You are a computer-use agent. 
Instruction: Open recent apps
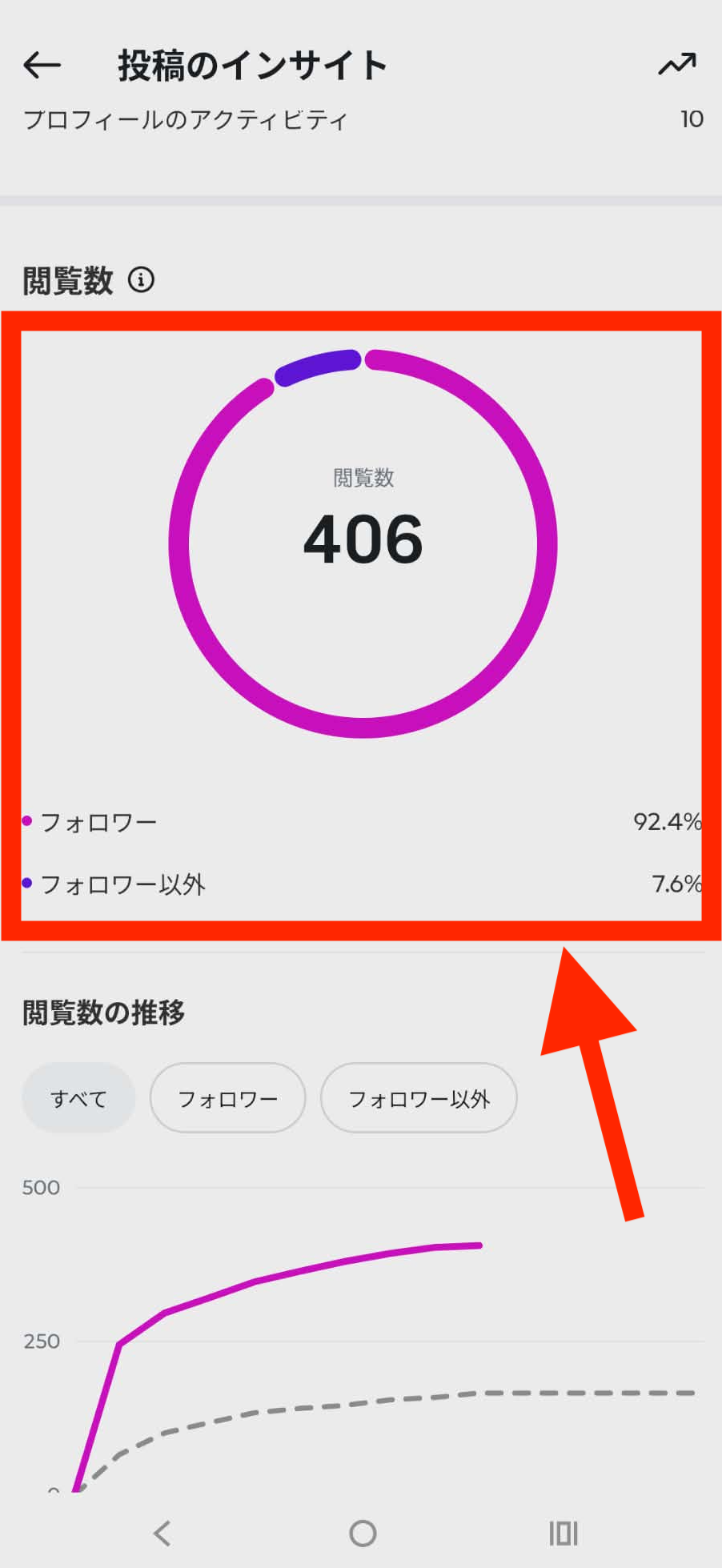click(x=564, y=1533)
